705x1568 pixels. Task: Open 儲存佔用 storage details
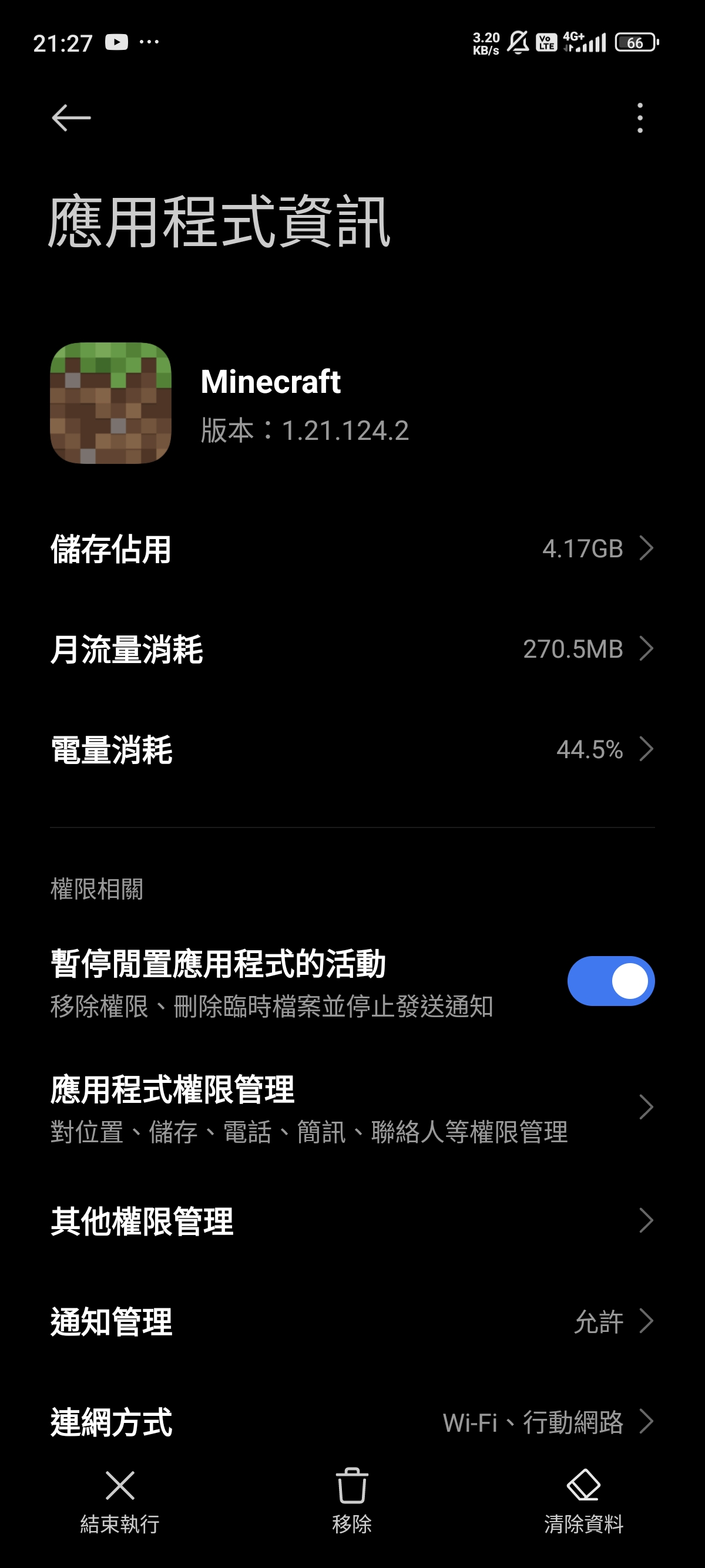pos(352,549)
